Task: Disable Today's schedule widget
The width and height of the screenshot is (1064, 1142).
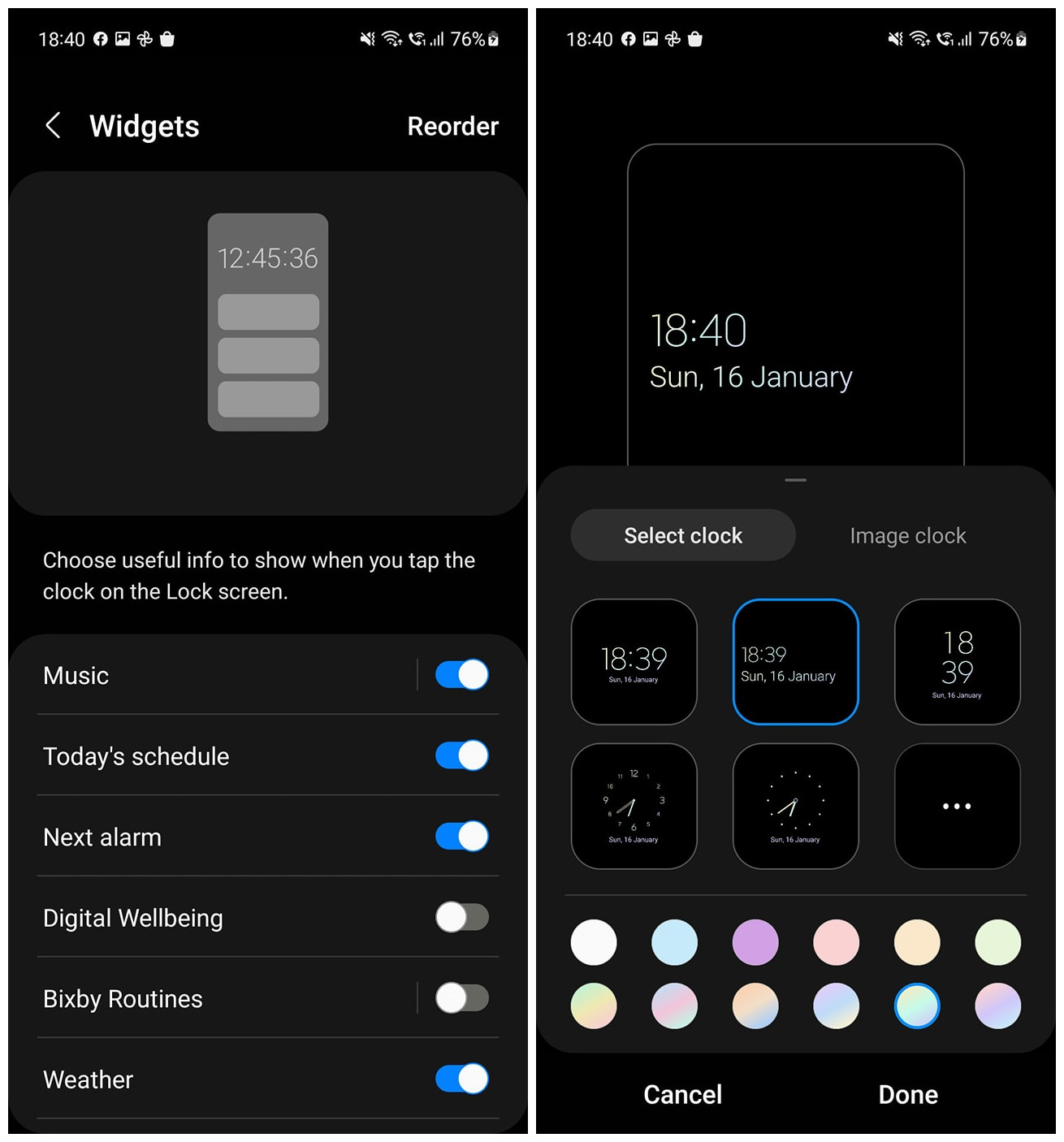Action: (x=461, y=755)
